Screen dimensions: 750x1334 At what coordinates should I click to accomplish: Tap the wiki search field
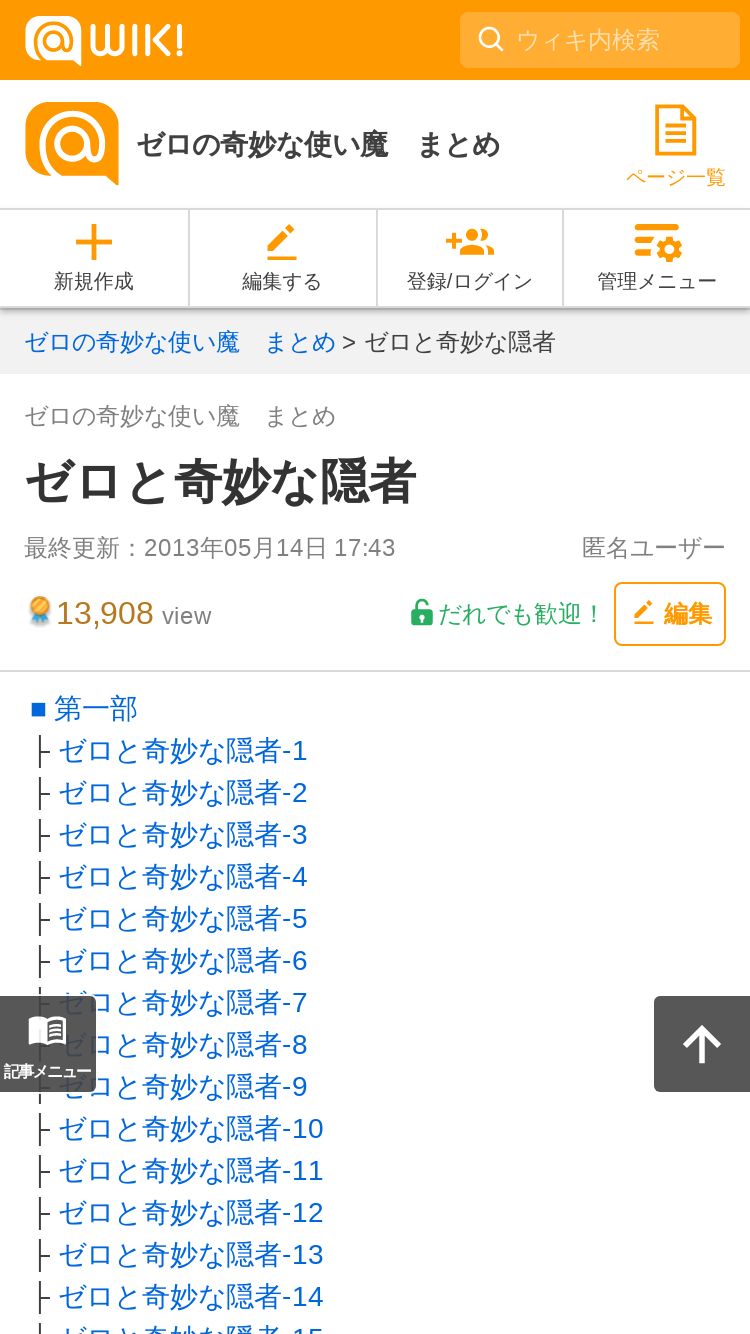click(599, 40)
